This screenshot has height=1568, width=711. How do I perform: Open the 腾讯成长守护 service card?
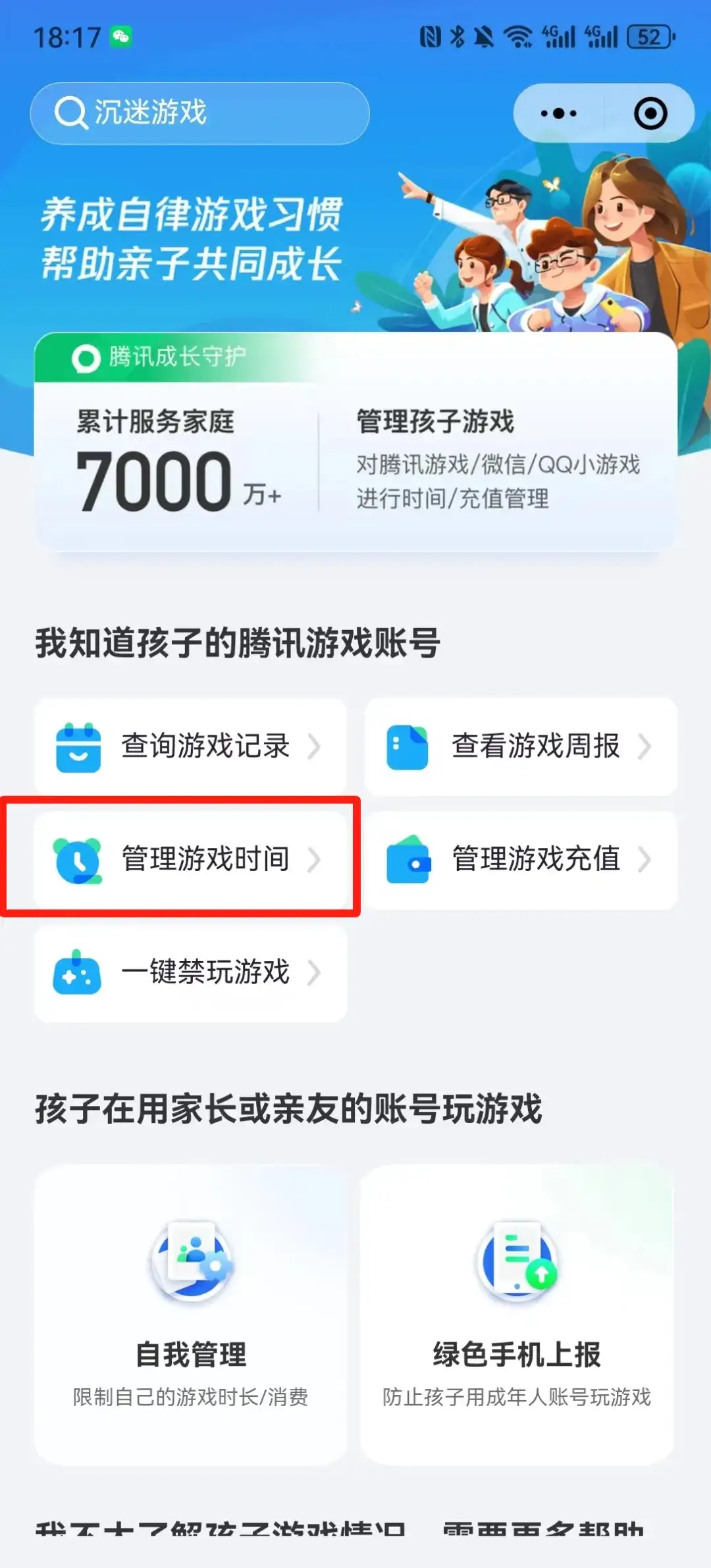(355, 442)
